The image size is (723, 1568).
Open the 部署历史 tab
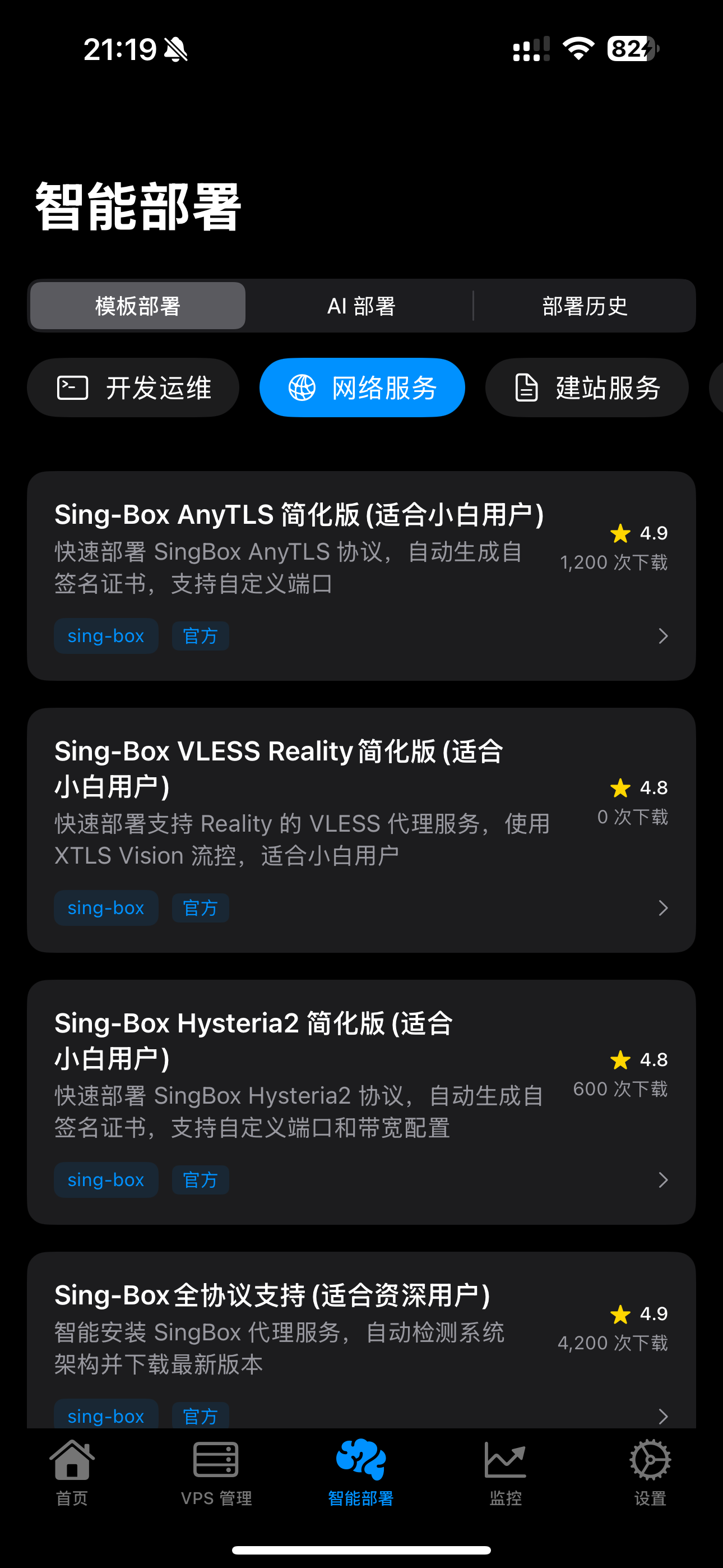pyautogui.click(x=586, y=306)
